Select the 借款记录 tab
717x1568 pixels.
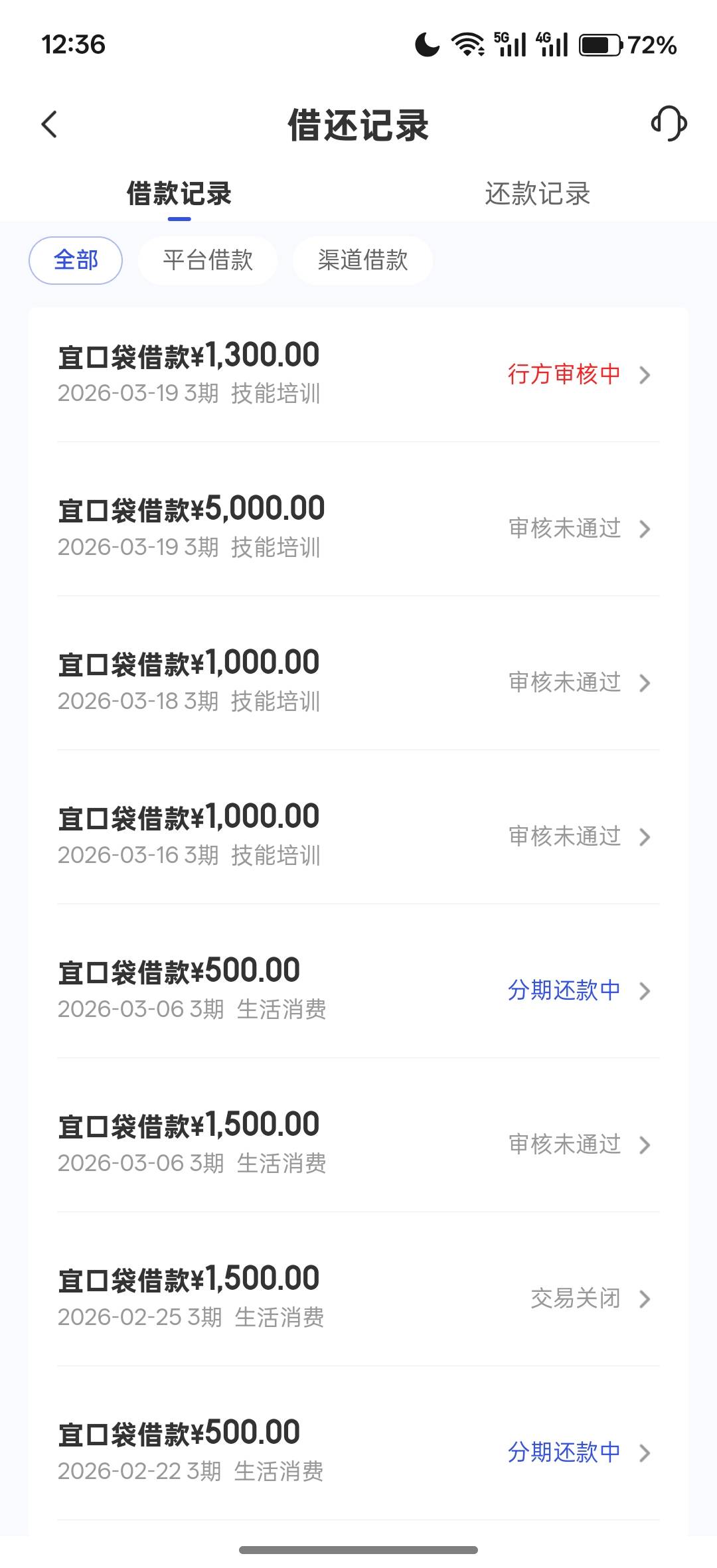pos(179,194)
